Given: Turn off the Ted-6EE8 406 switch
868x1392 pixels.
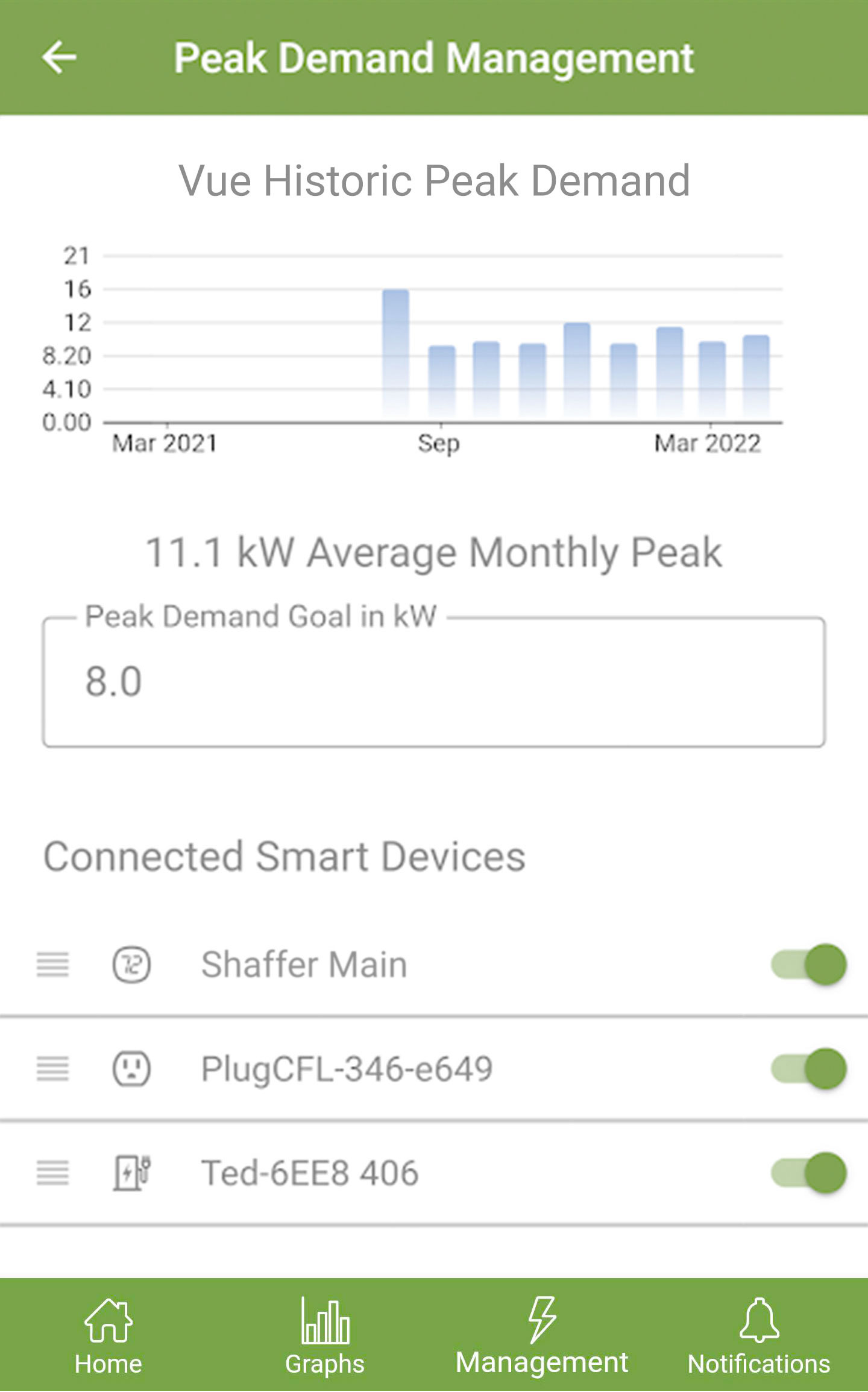Looking at the screenshot, I should coord(808,1173).
